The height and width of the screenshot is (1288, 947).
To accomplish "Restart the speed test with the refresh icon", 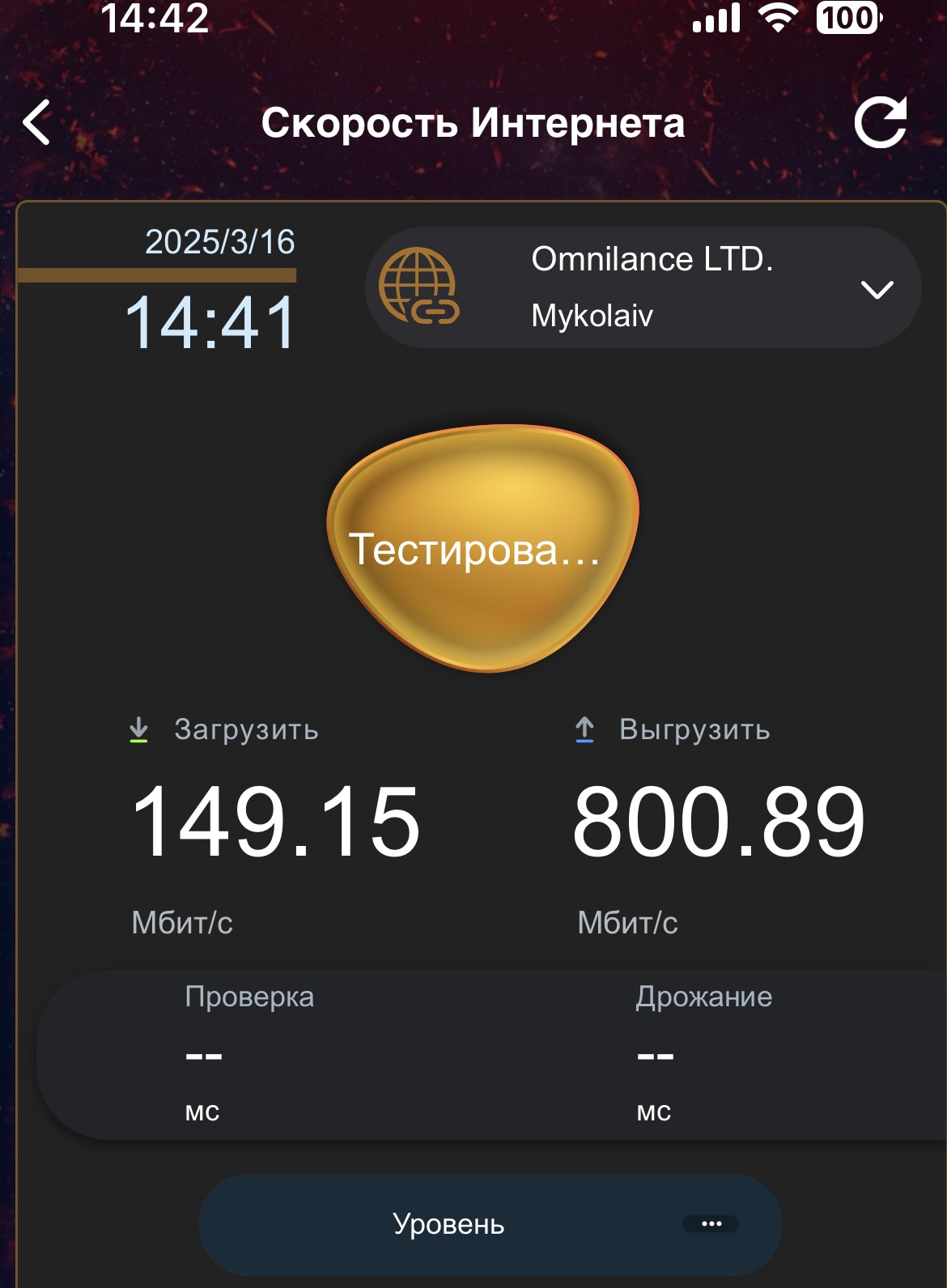I will [881, 123].
